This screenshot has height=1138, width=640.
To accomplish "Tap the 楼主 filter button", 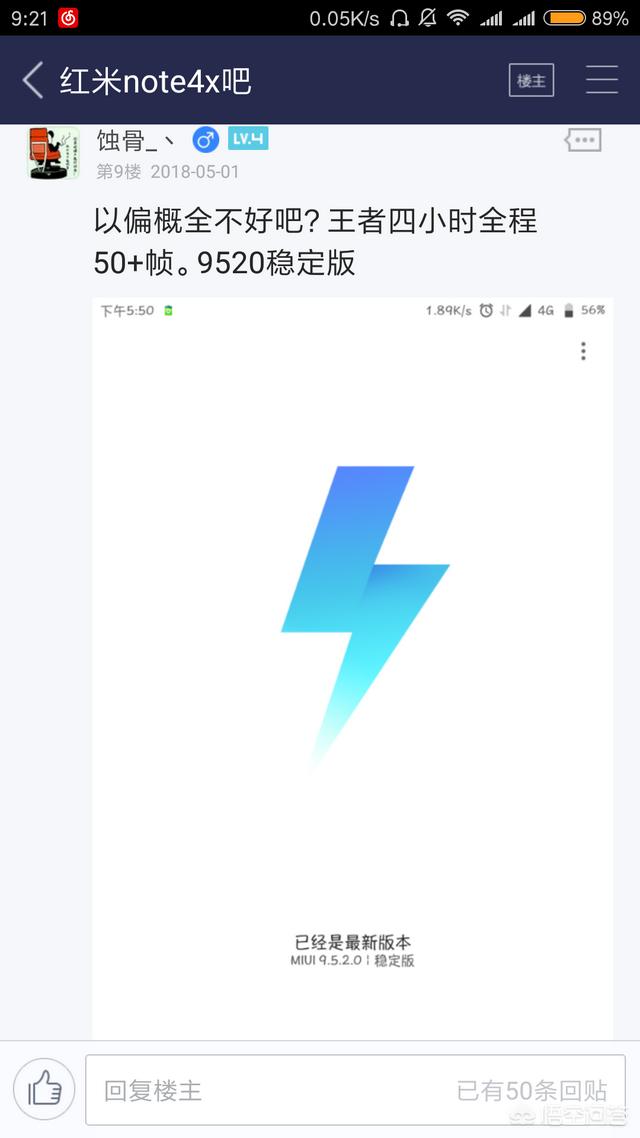I will click(x=531, y=81).
